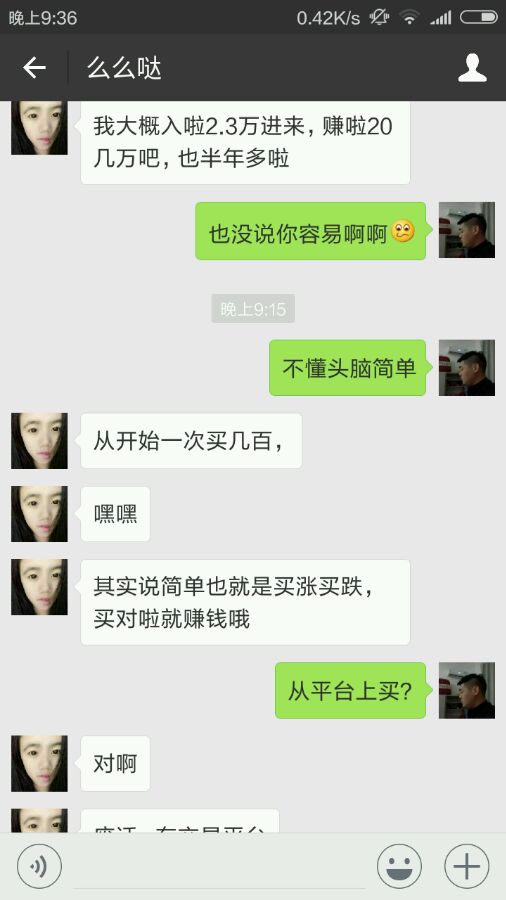The height and width of the screenshot is (900, 506).
Task: Open the chat info profile icon
Action: click(472, 68)
